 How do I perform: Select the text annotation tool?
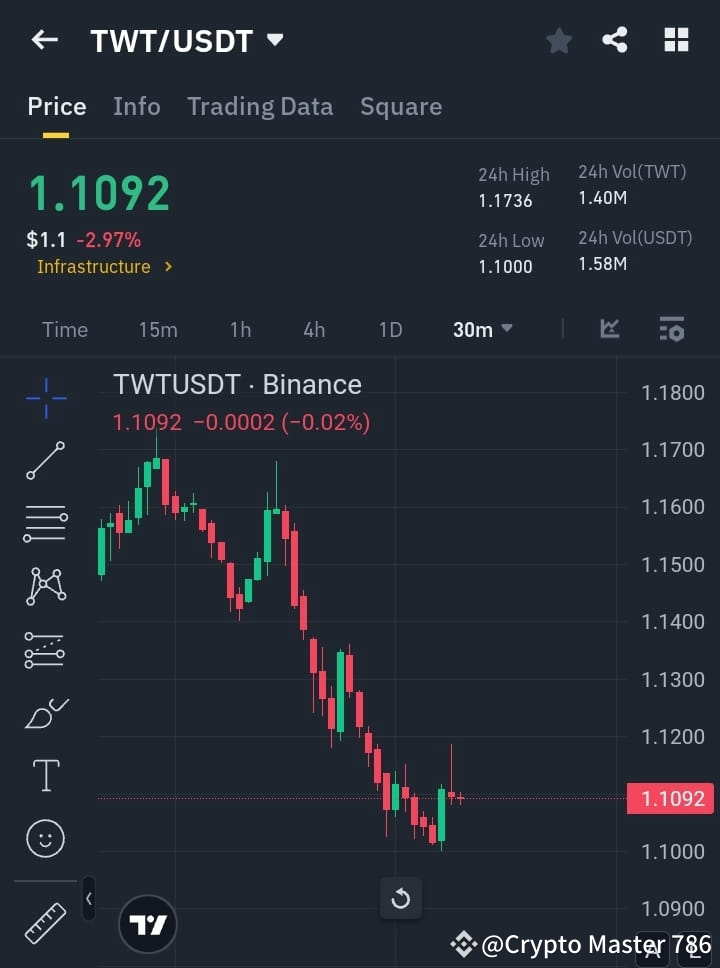click(45, 774)
